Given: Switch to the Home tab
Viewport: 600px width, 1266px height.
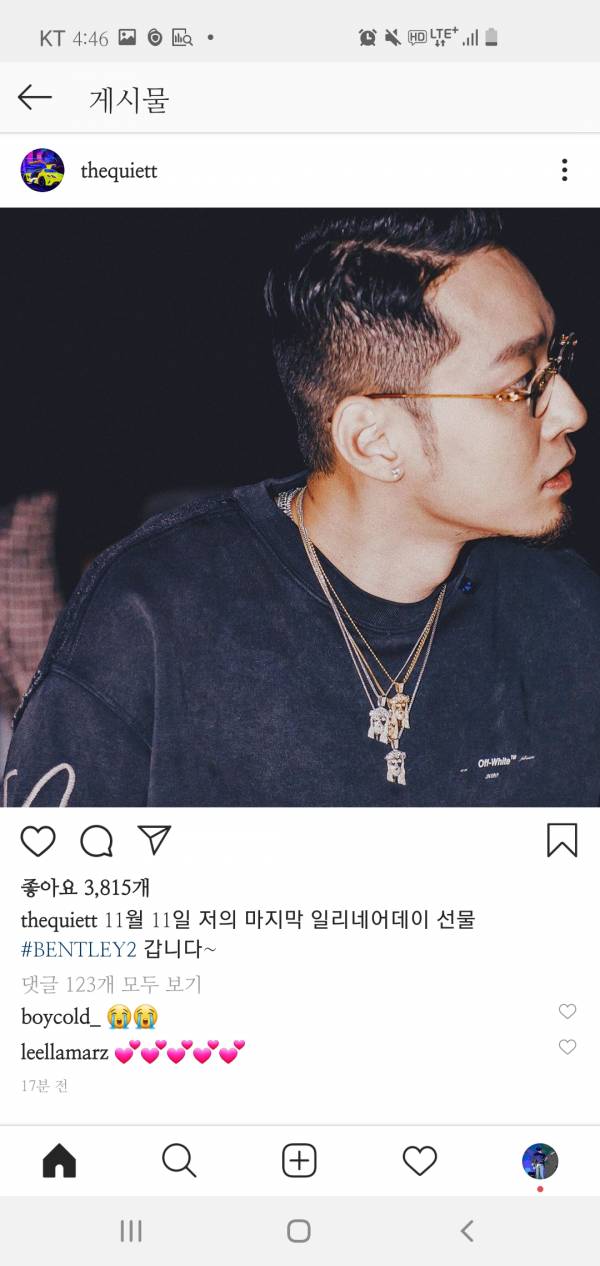Looking at the screenshot, I should 59,1161.
